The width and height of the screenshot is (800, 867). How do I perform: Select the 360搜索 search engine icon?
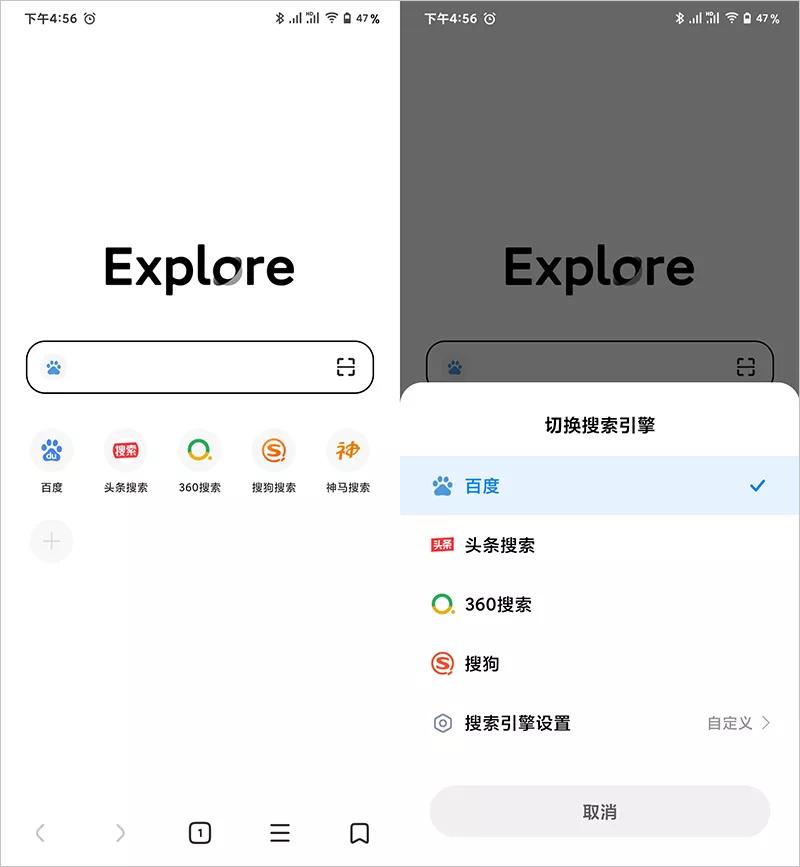pyautogui.click(x=199, y=450)
